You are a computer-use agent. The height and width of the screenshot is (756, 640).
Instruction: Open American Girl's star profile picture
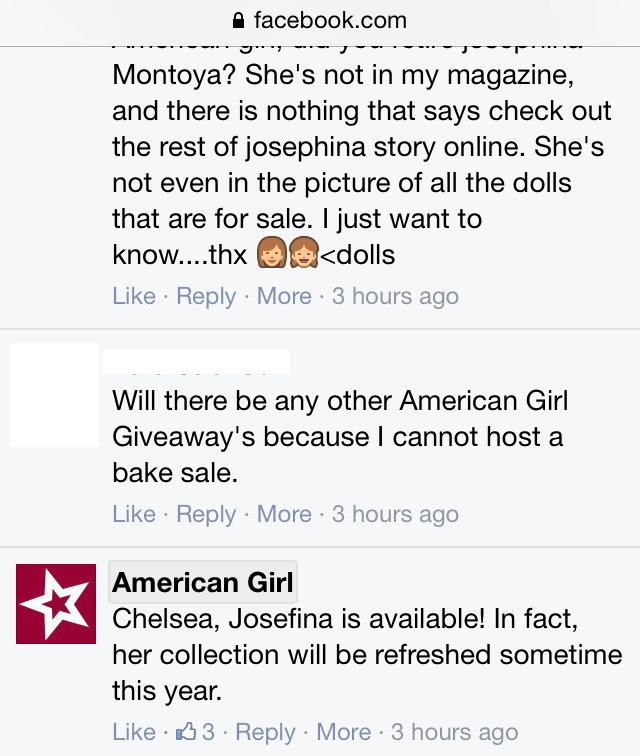pos(56,603)
